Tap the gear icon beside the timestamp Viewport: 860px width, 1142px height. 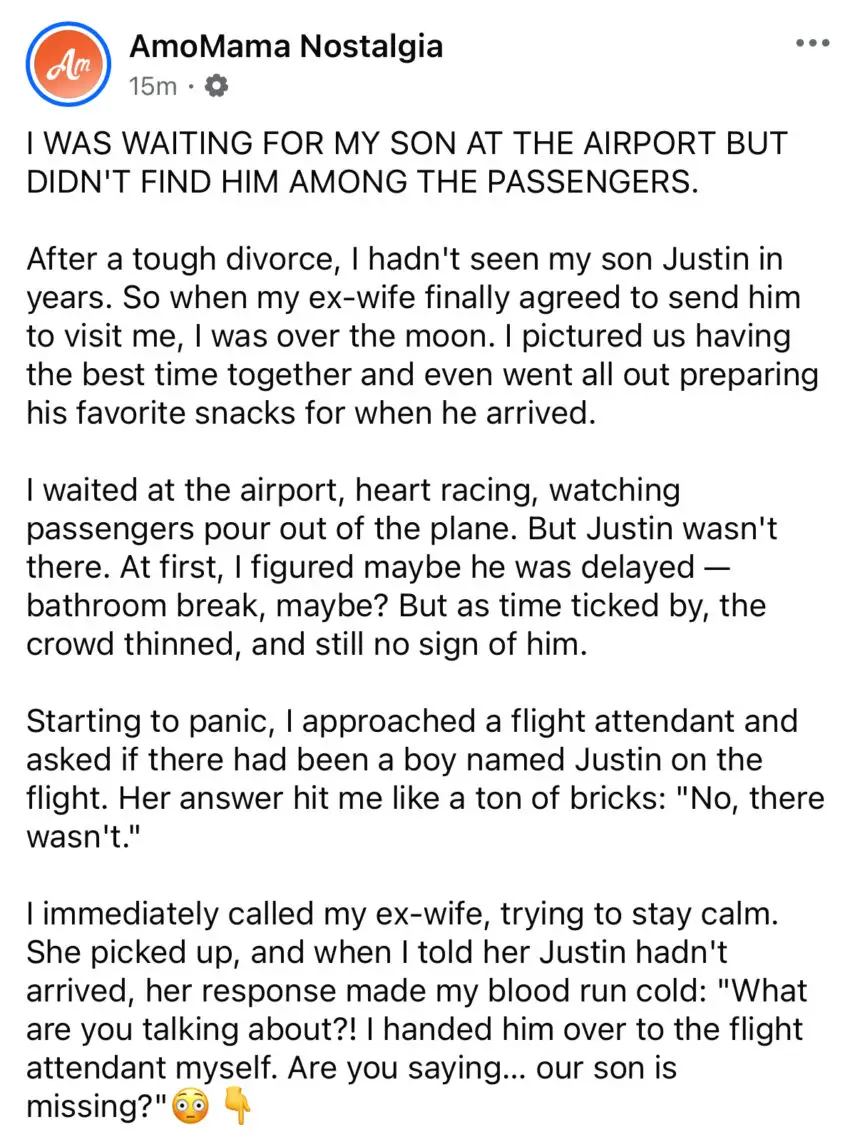coord(215,87)
